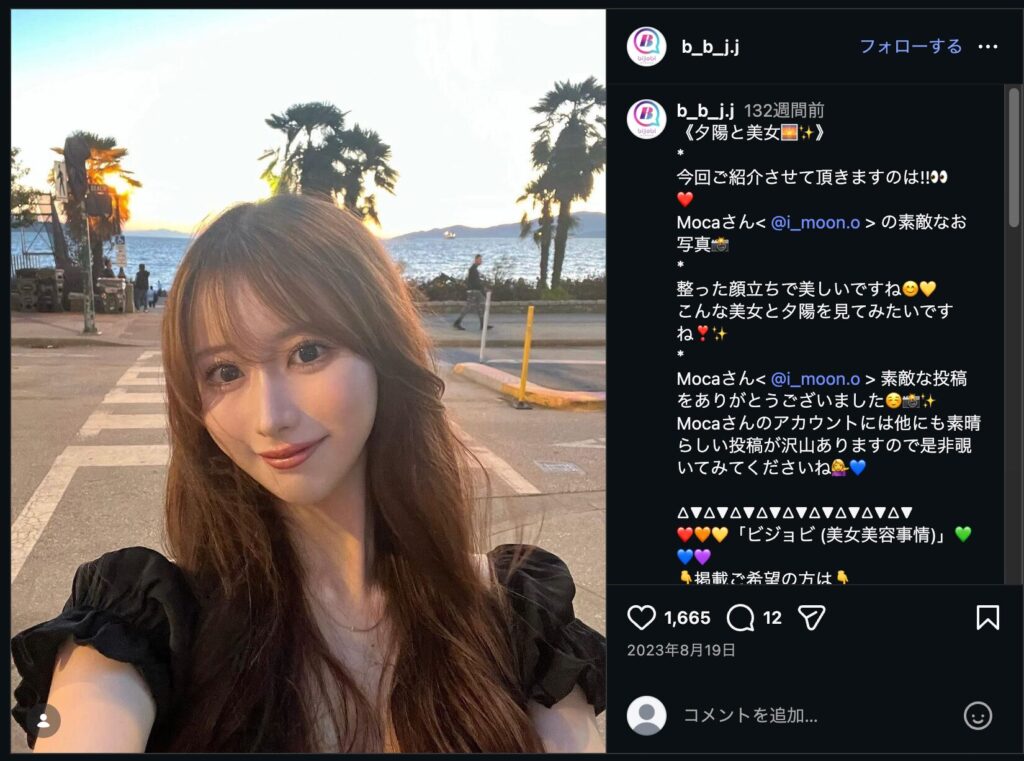Image resolution: width=1024 pixels, height=761 pixels.
Task: Open the comments via the speech bubble icon
Action: coord(740,618)
